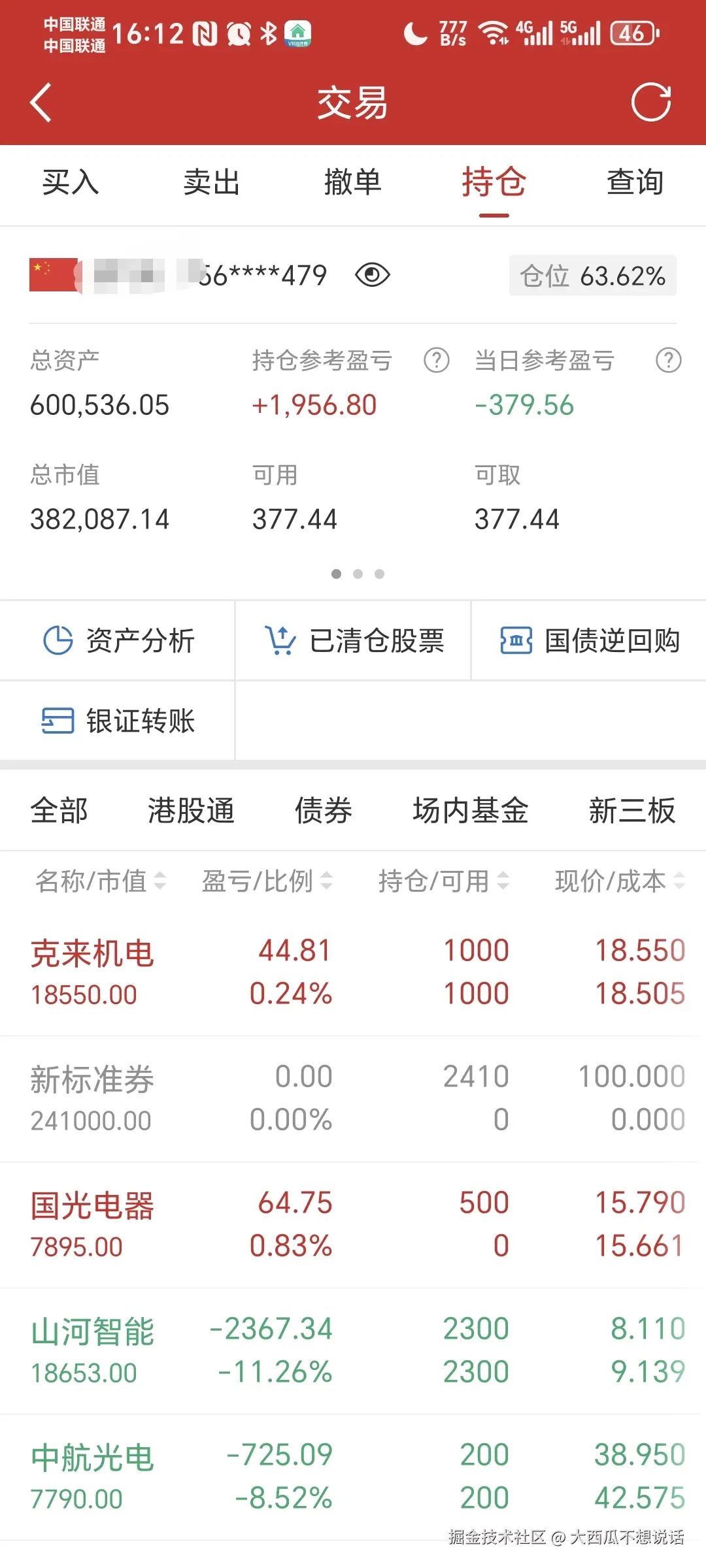Toggle eye icon to hide account number

[x=371, y=275]
